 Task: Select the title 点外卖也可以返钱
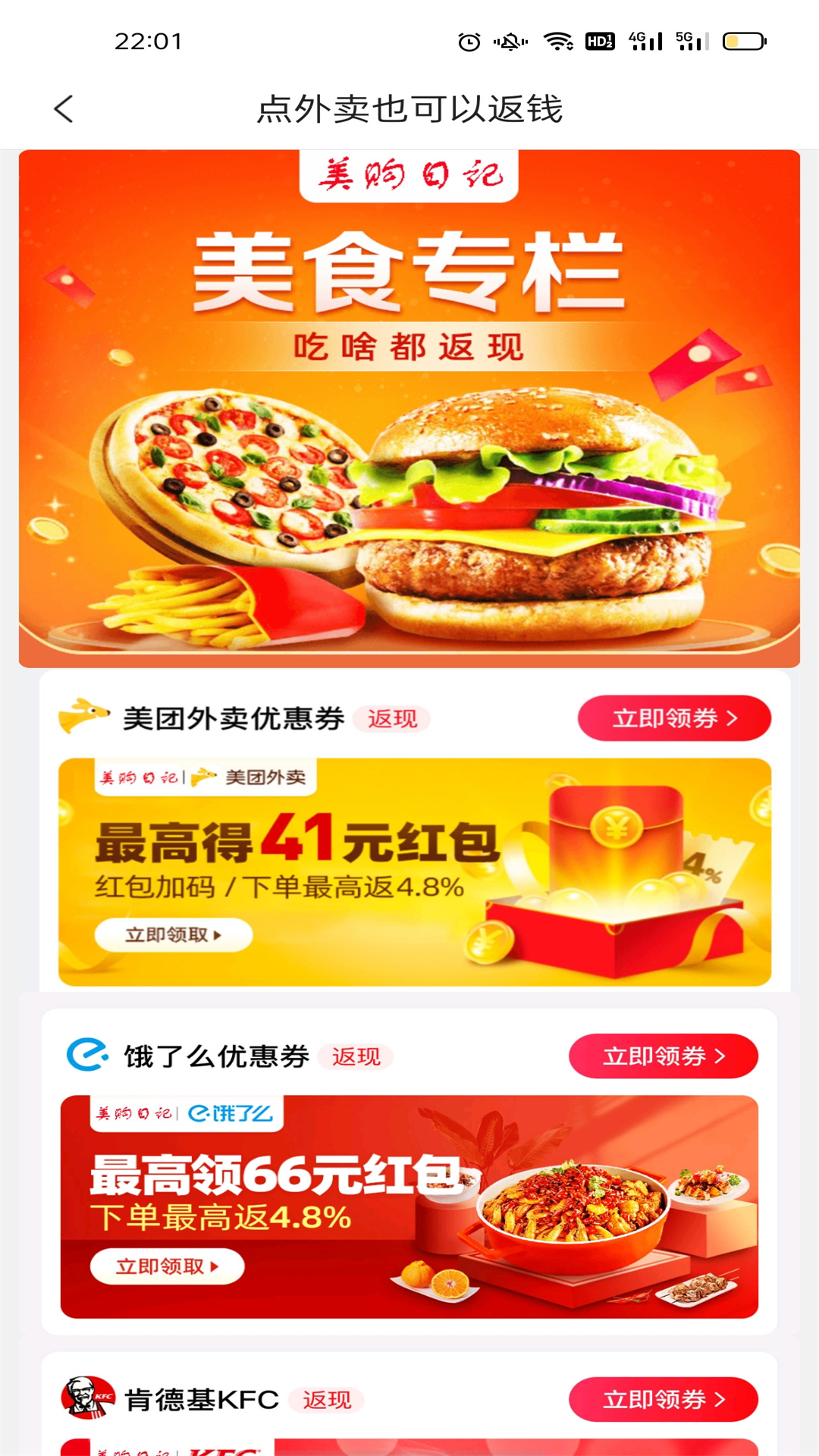[409, 108]
